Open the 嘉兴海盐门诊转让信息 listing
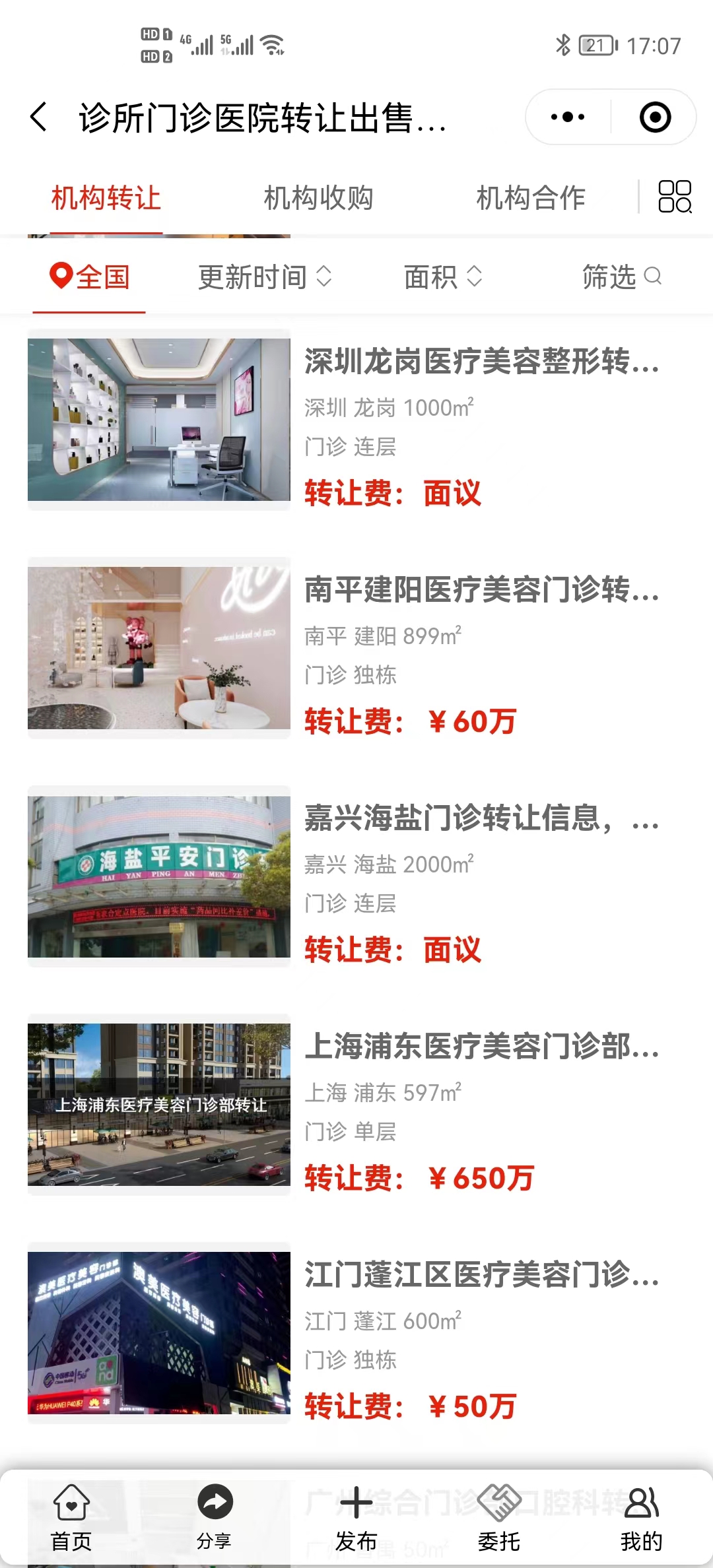 click(x=482, y=818)
